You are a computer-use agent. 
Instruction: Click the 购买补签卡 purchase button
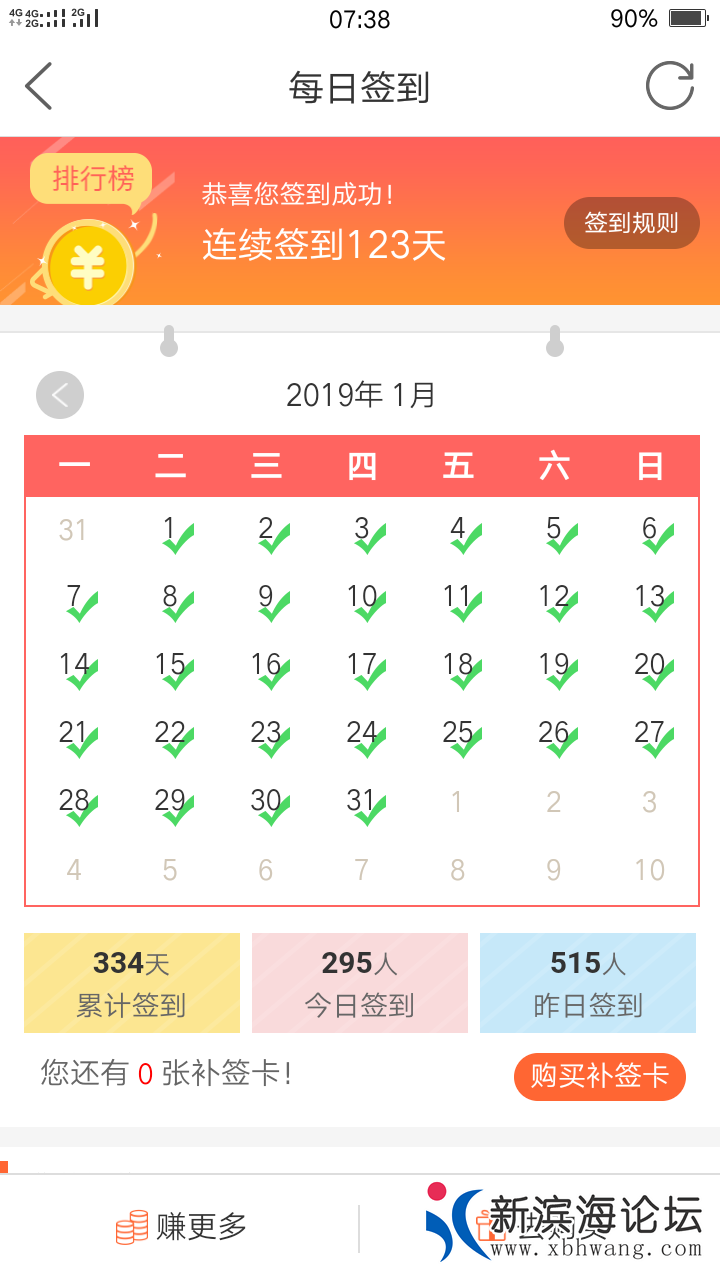coord(599,1077)
